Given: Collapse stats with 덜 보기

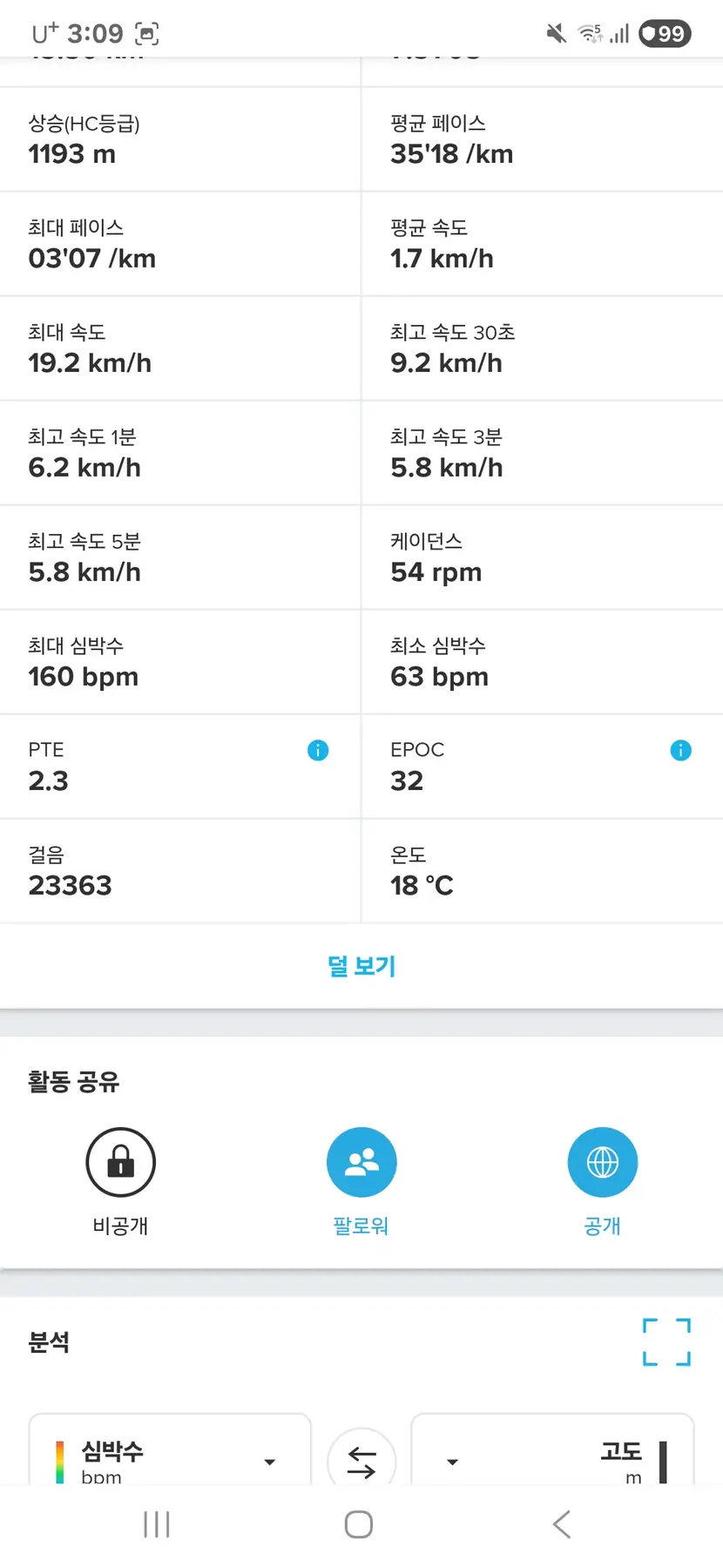Looking at the screenshot, I should [x=361, y=965].
